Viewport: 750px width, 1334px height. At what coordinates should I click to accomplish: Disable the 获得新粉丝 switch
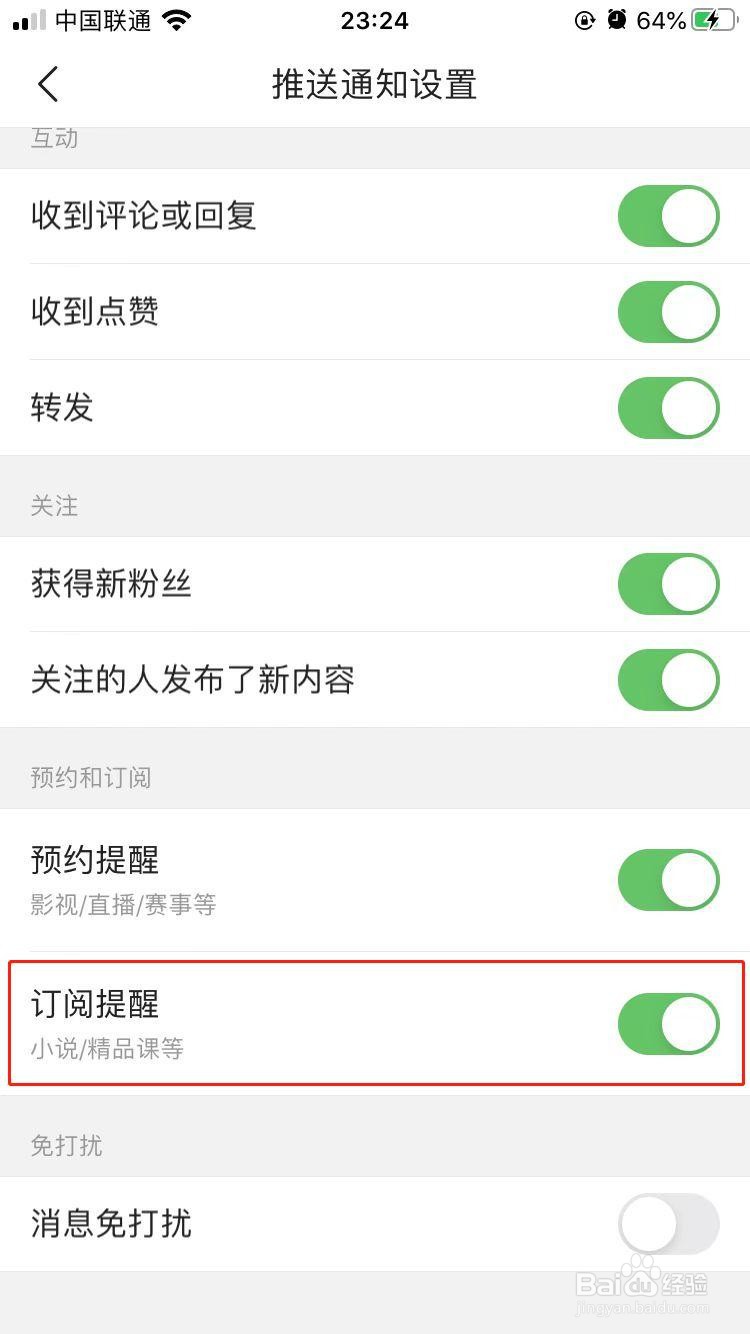667,583
